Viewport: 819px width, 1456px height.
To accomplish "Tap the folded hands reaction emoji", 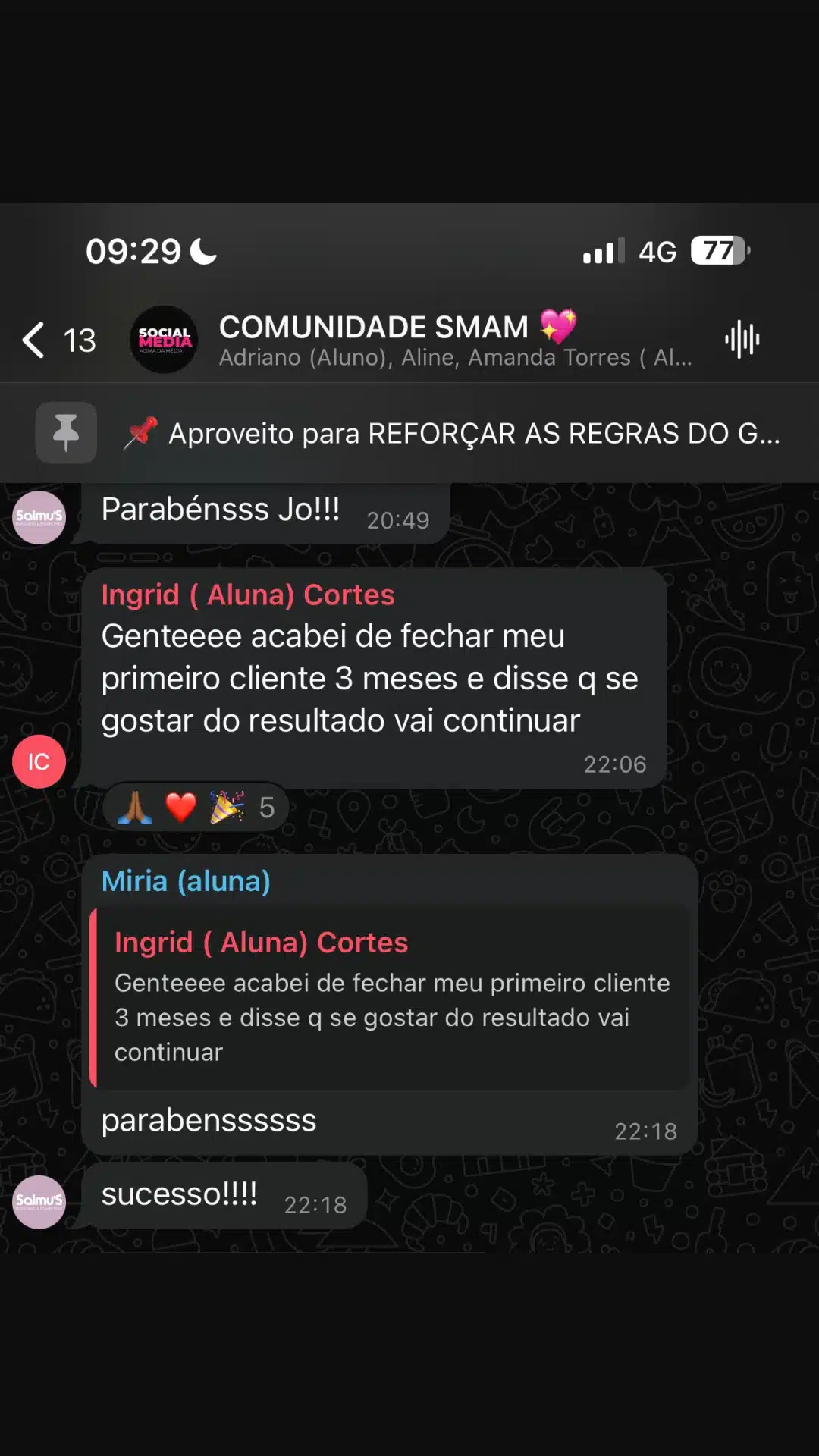I will click(133, 806).
